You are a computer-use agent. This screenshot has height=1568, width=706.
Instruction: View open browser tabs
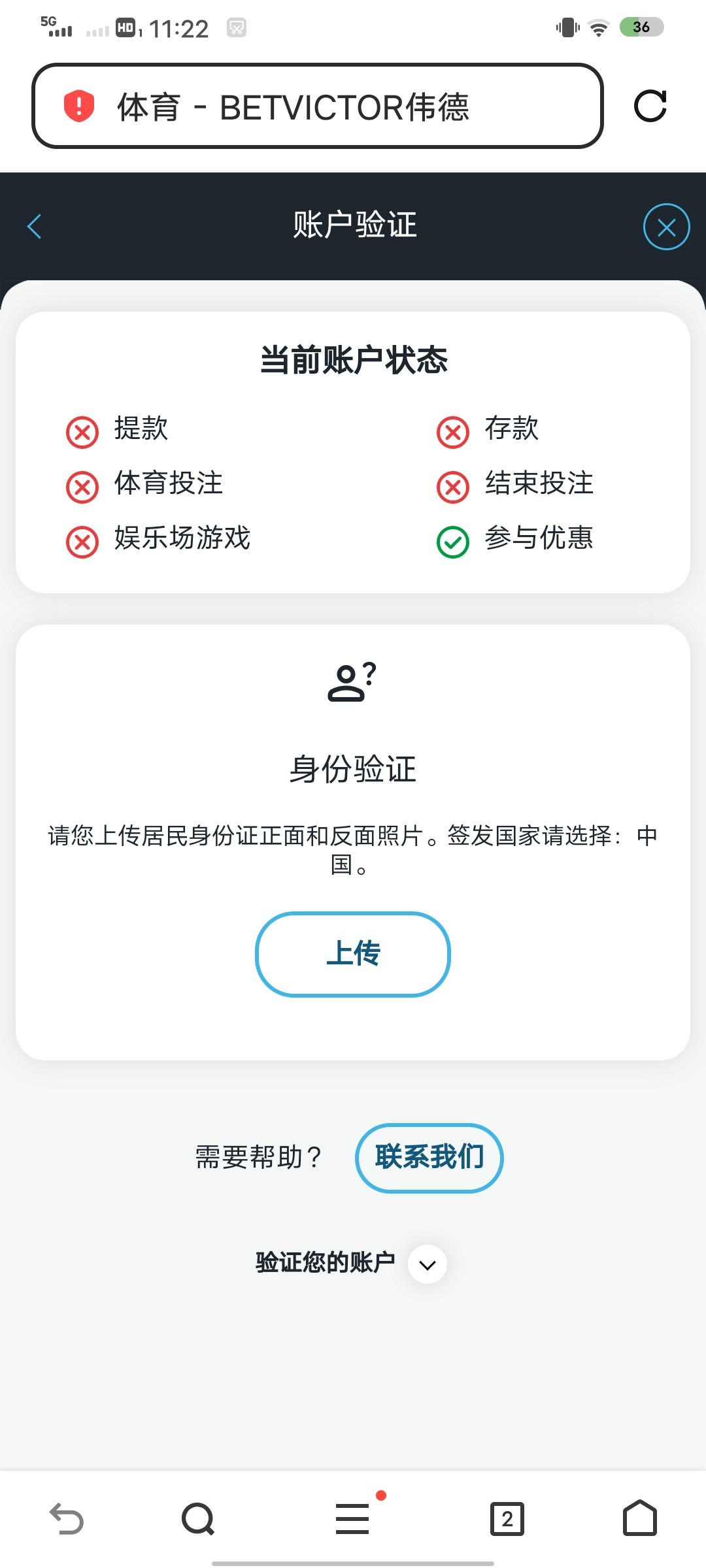click(507, 1518)
